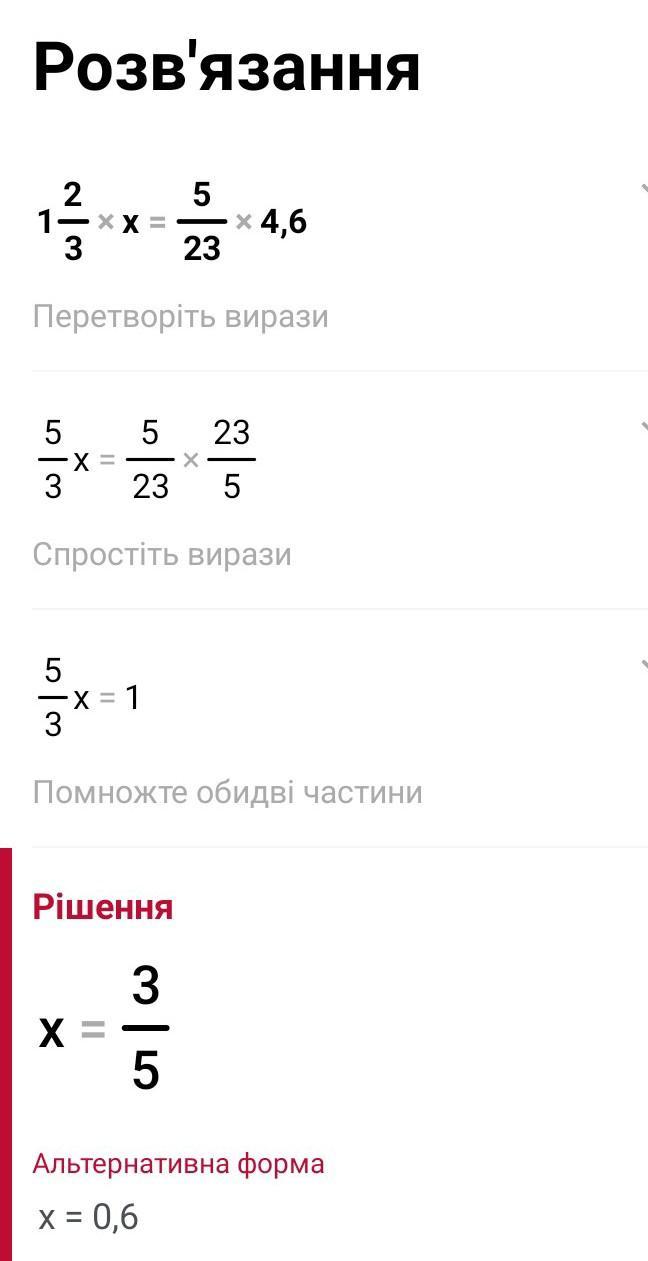Expand the 'Перетворіть вирази' step
This screenshot has width=648, height=1261.
642,190
